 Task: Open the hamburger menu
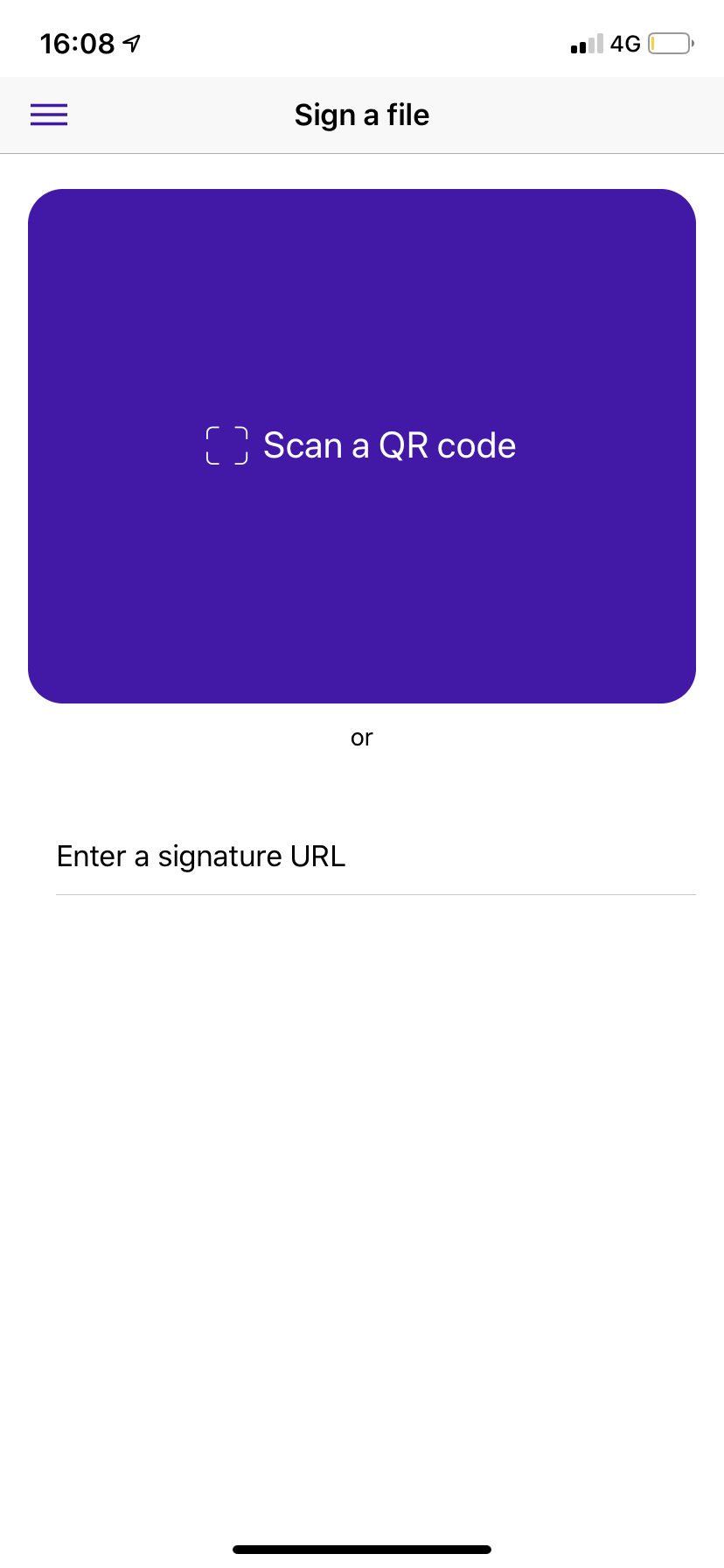coord(49,115)
